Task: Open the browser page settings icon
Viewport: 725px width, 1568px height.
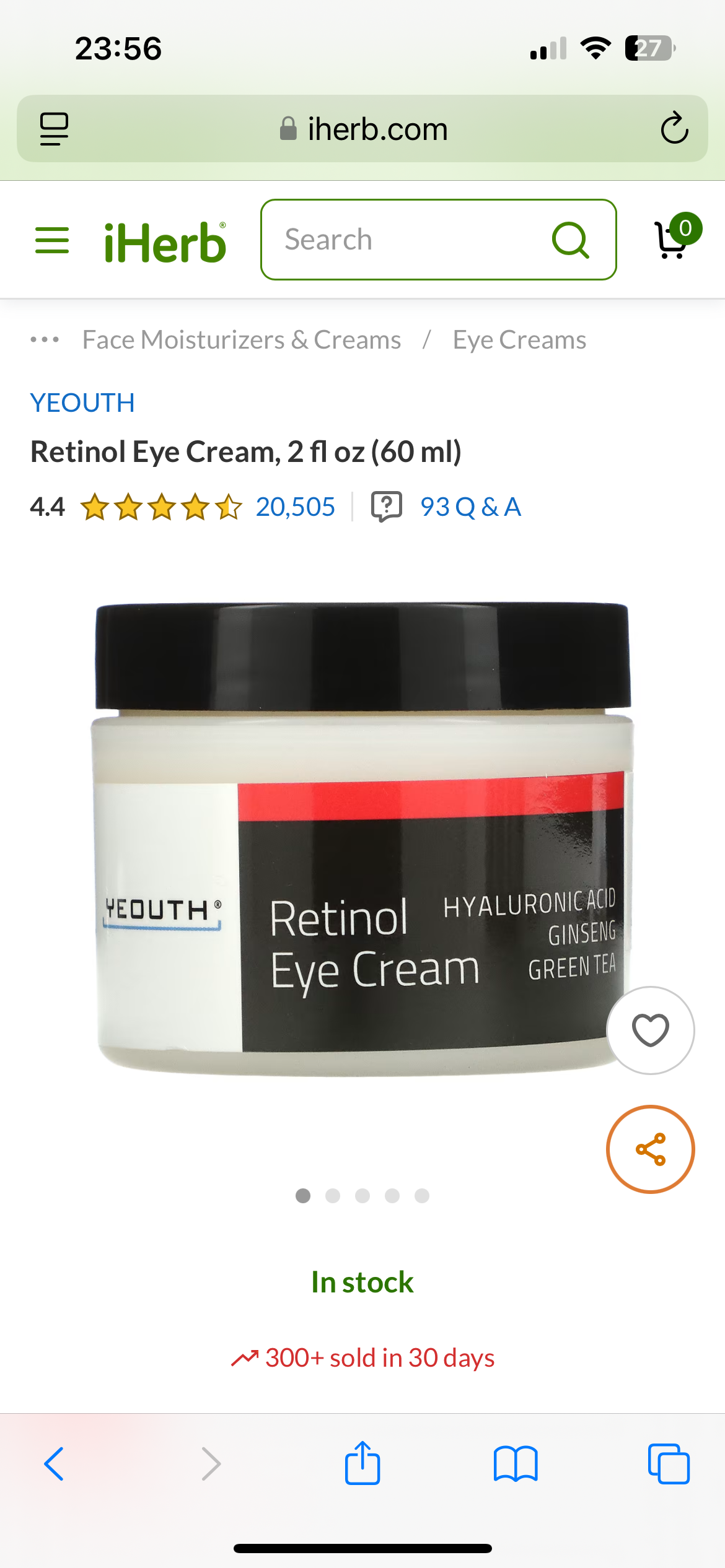Action: click(54, 129)
